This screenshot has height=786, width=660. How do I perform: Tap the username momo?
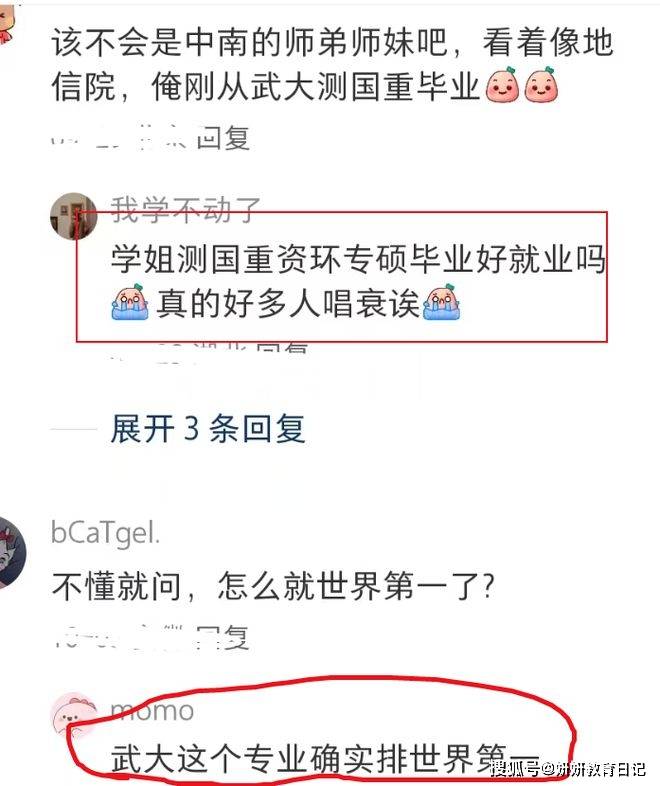coord(151,709)
